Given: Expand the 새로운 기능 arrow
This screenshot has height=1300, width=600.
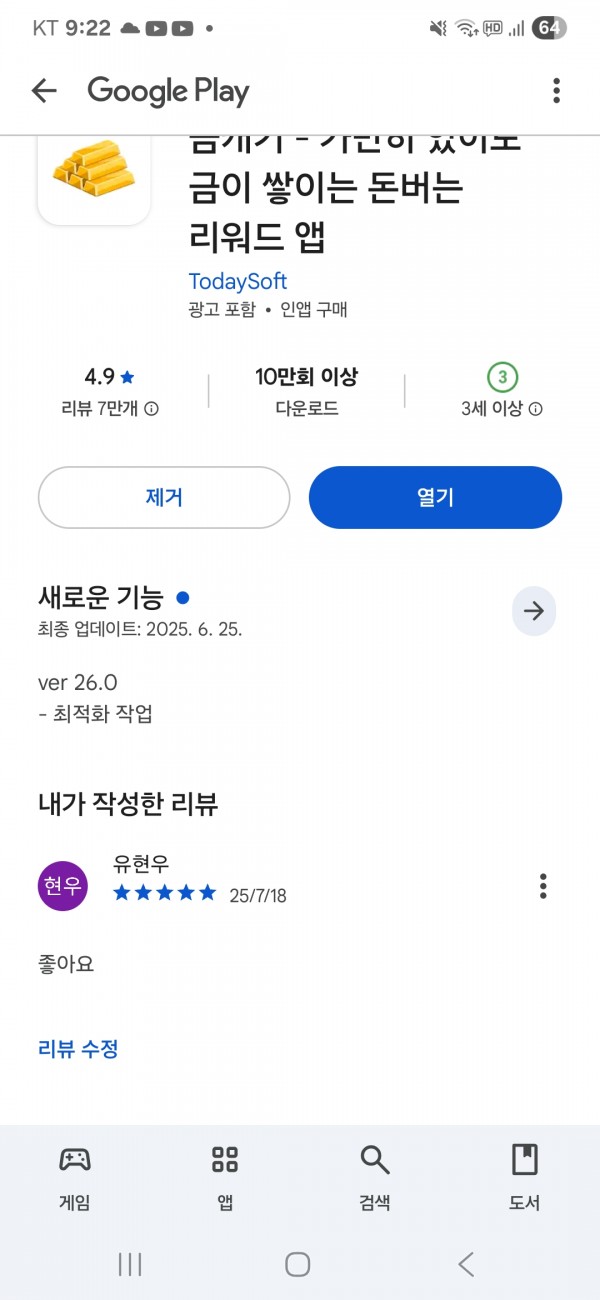Looking at the screenshot, I should (534, 611).
